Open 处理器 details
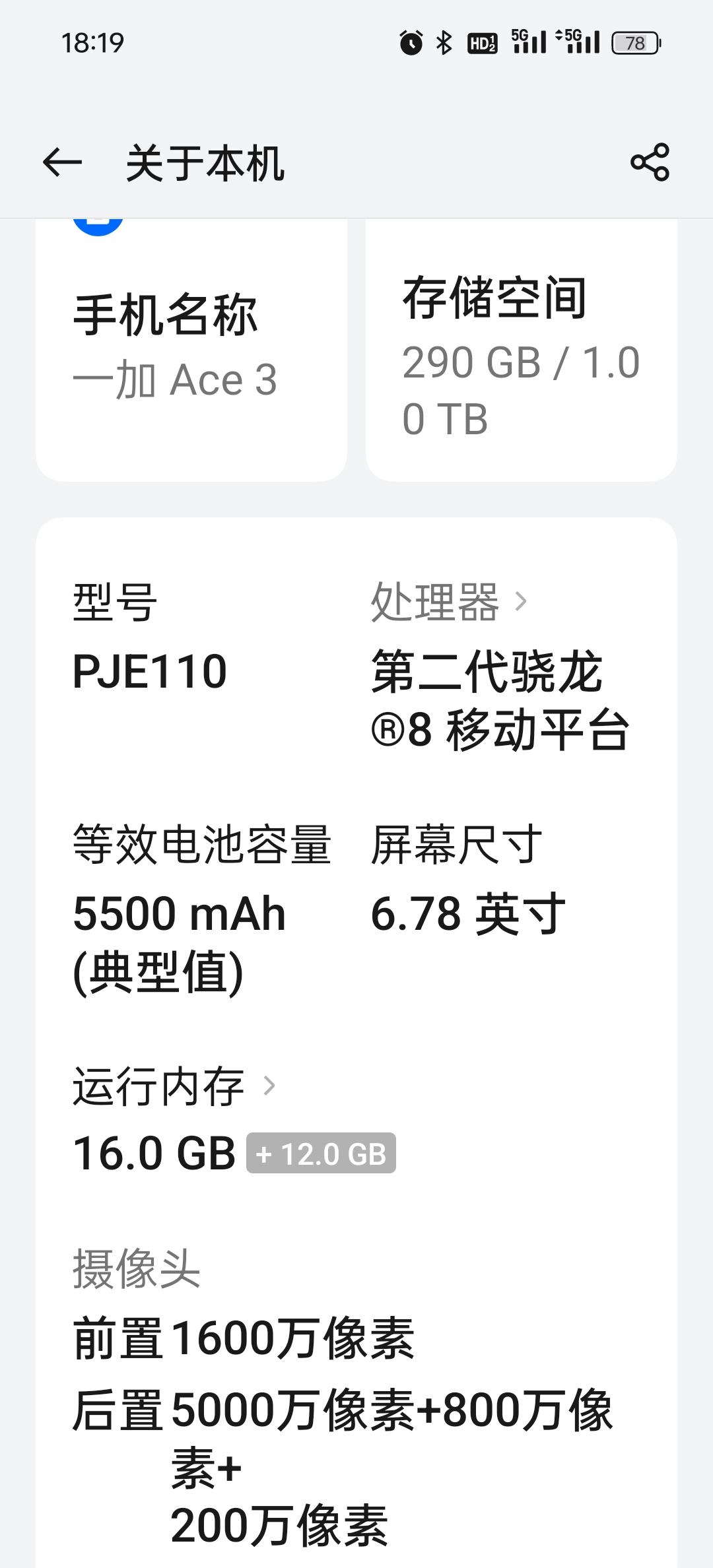The height and width of the screenshot is (1568, 713). [x=449, y=602]
